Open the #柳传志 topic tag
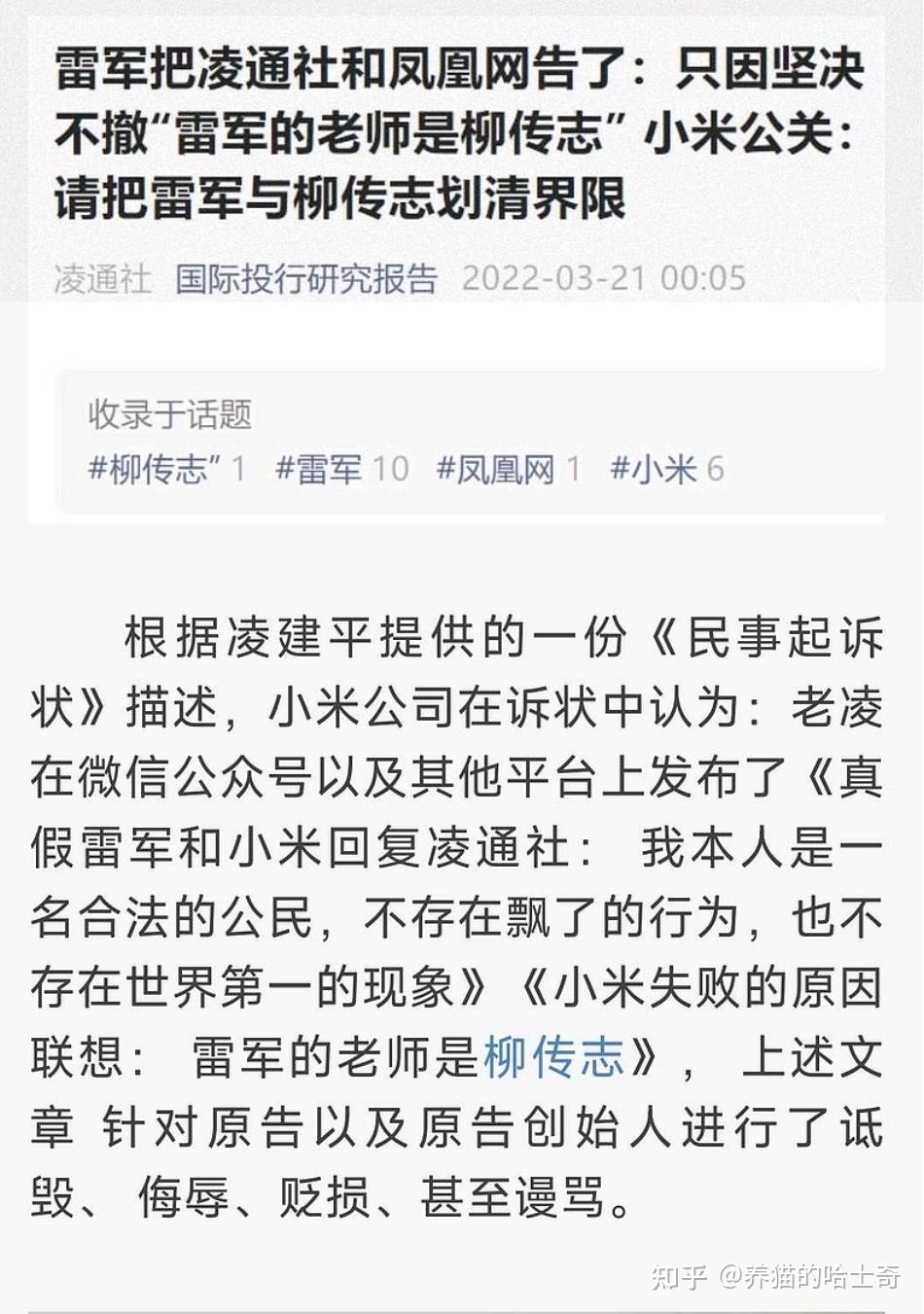 point(155,470)
